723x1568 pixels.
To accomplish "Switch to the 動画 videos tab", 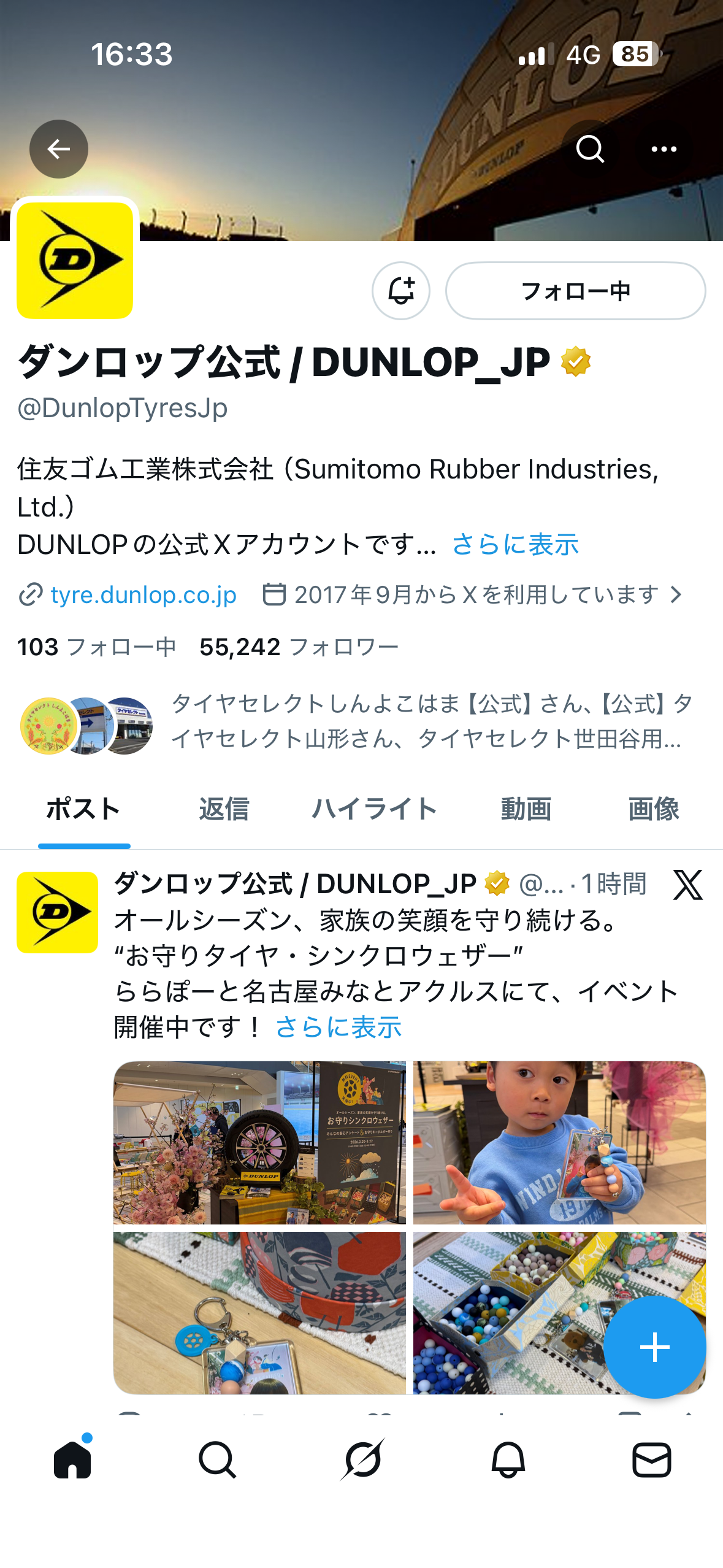I will [526, 809].
